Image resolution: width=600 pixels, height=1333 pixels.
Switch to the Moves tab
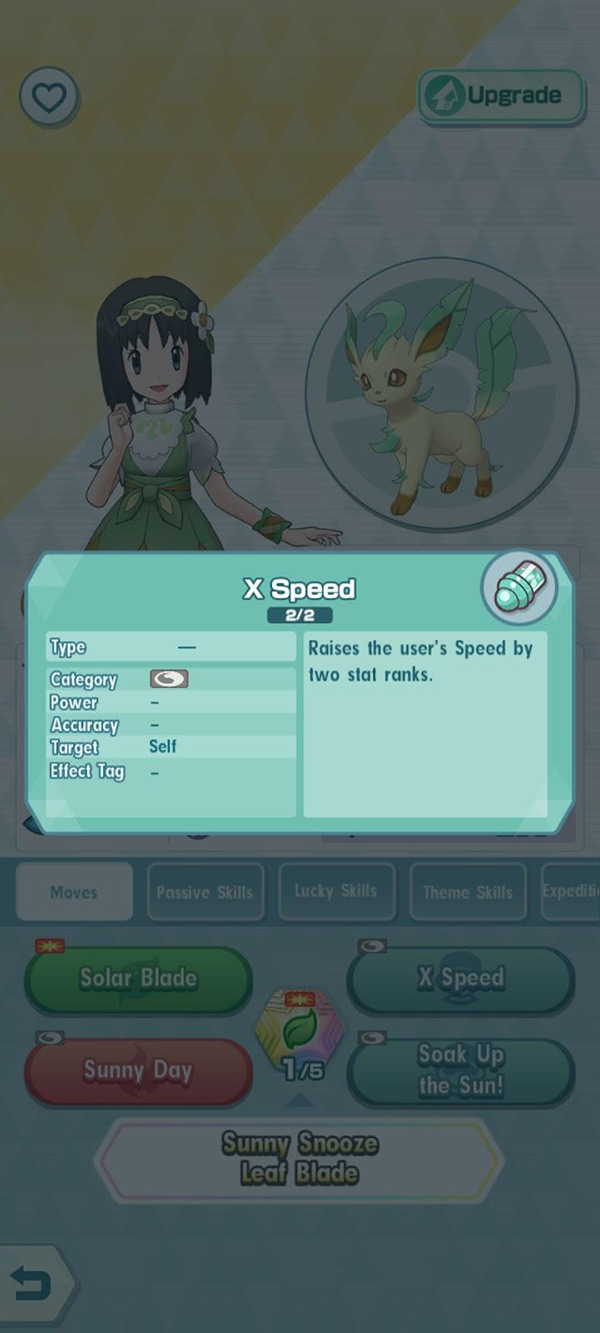point(74,892)
